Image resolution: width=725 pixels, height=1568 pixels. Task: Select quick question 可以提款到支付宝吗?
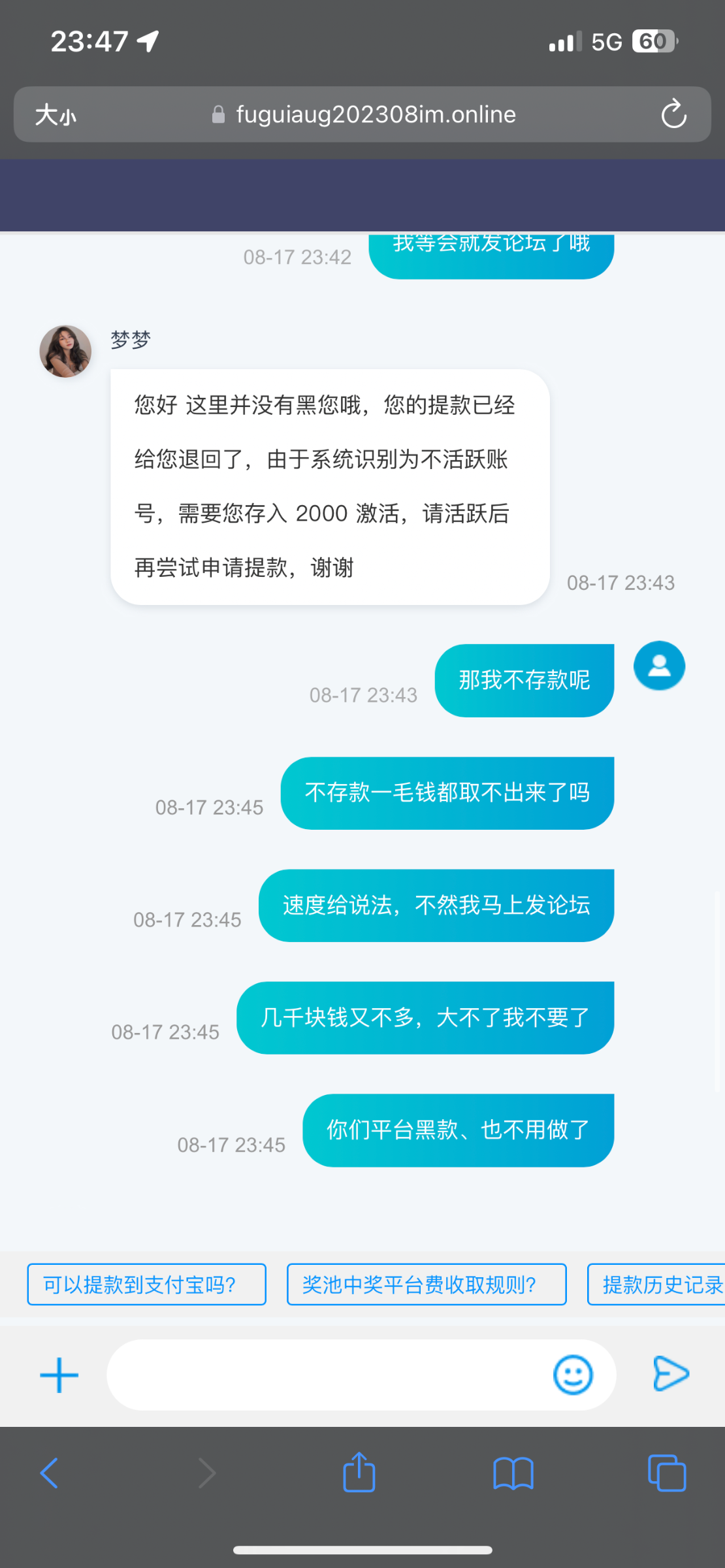(146, 1284)
